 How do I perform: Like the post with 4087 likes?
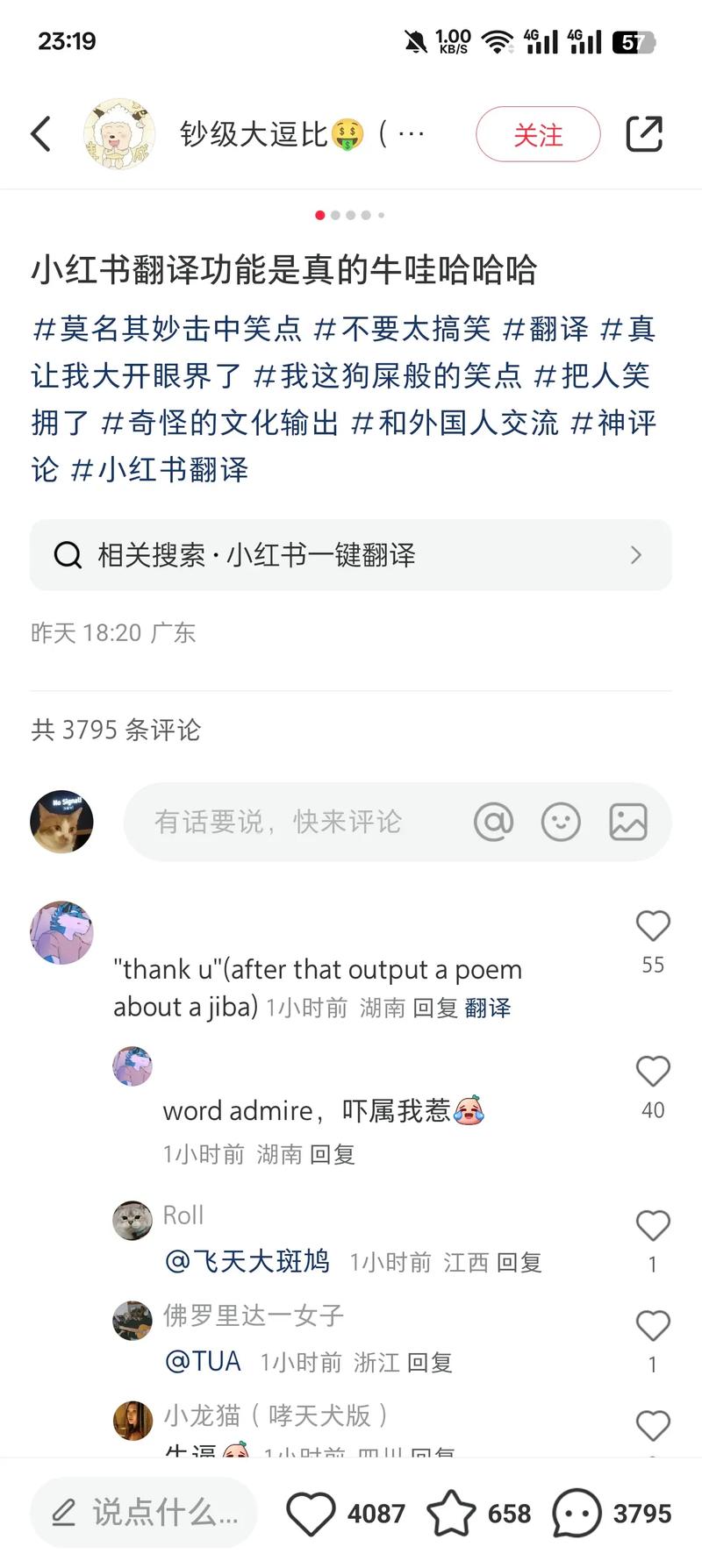coord(312,1513)
